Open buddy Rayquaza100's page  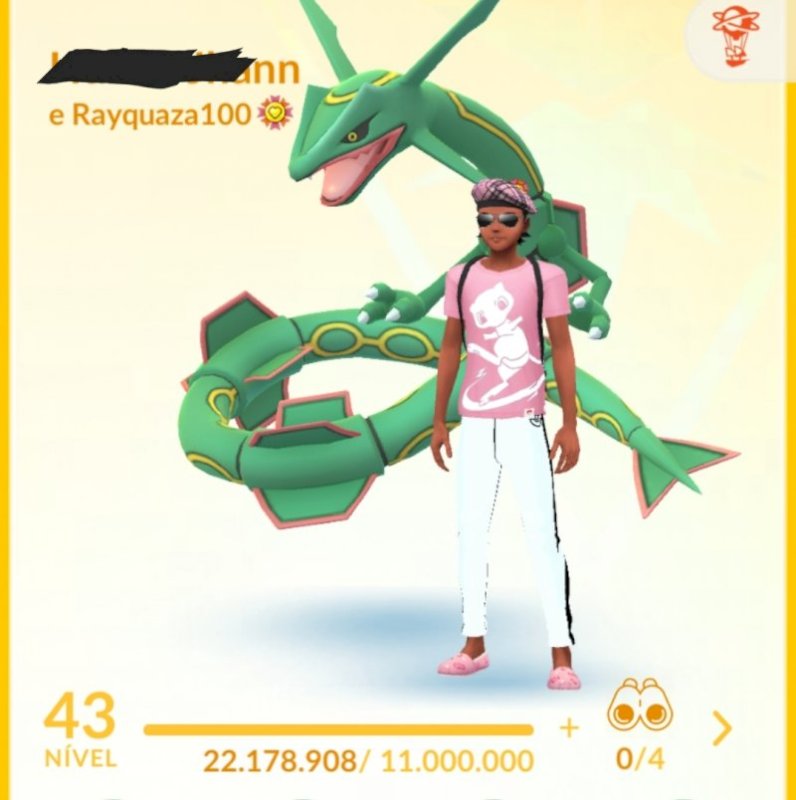[160, 115]
